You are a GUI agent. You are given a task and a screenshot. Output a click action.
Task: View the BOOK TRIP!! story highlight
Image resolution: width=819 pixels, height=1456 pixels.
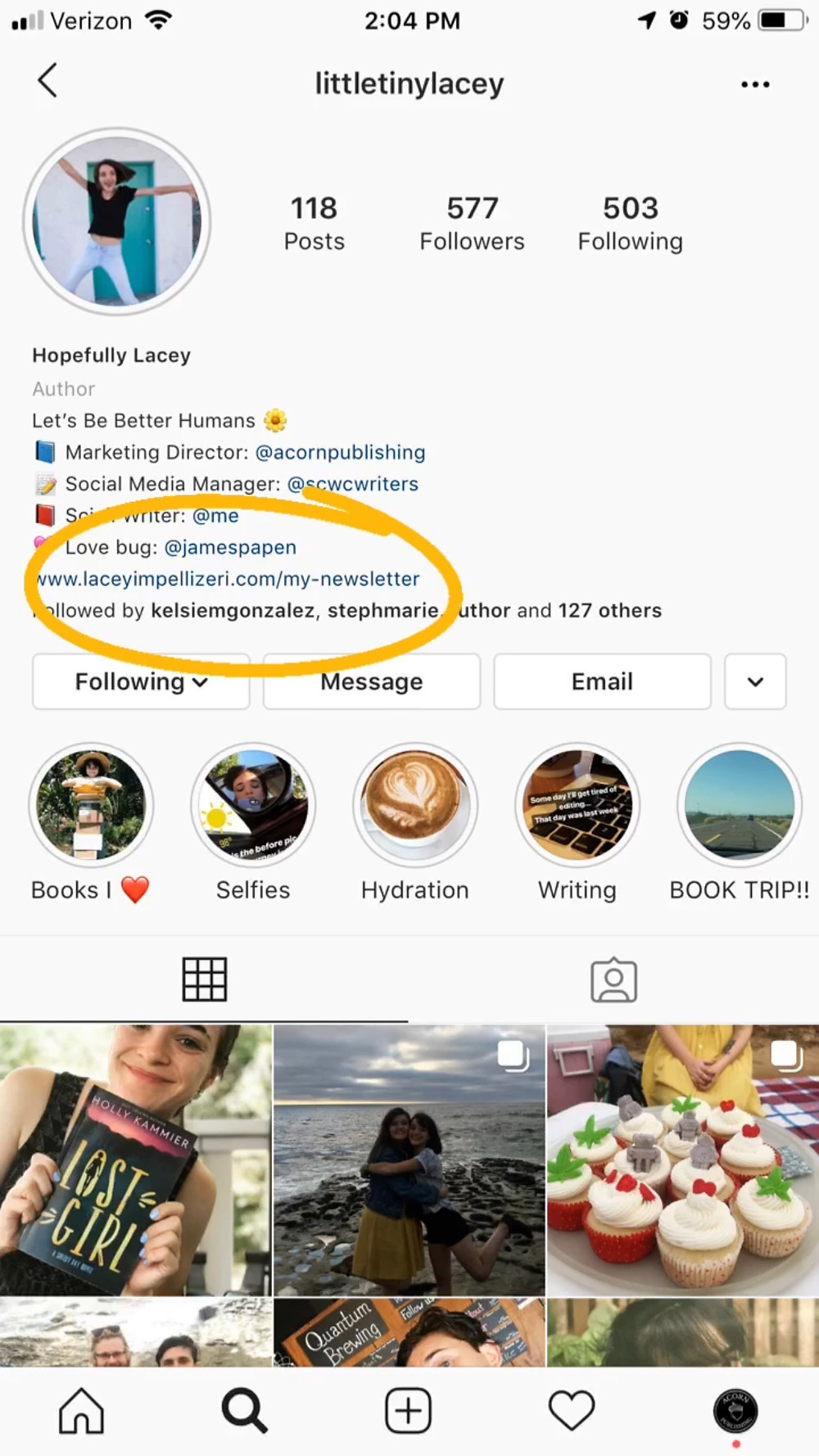pyautogui.click(x=740, y=823)
